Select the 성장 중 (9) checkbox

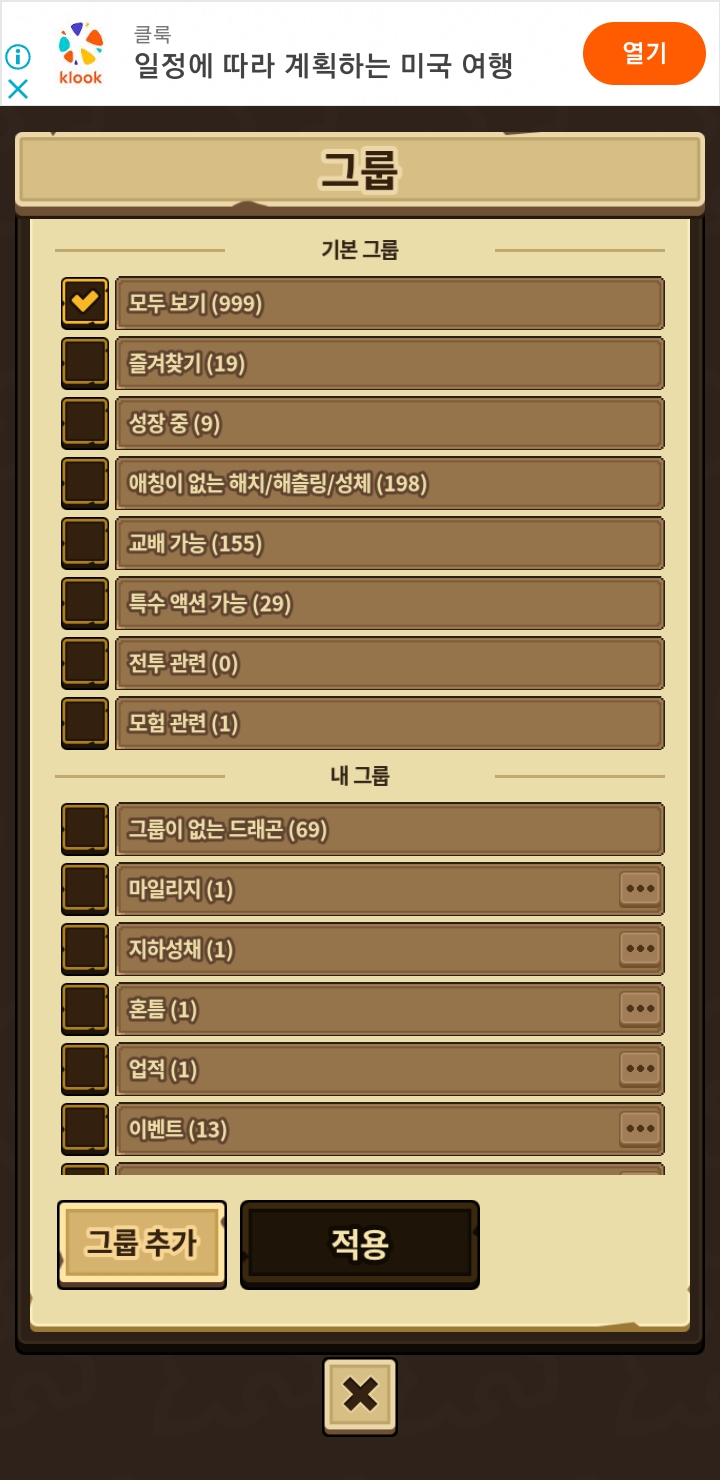[85, 423]
